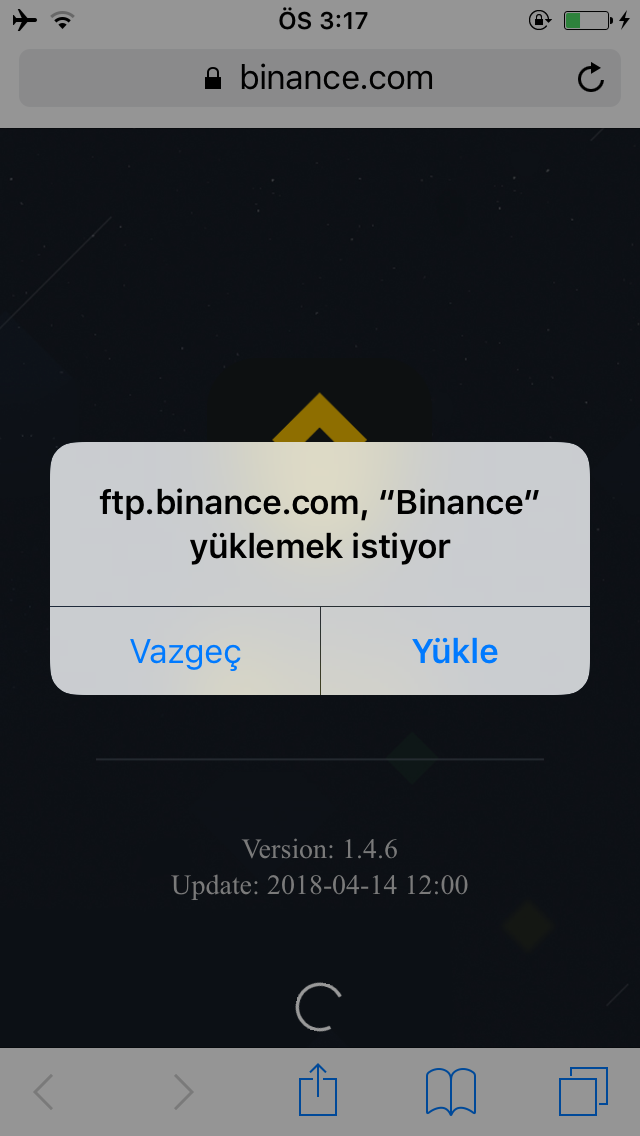Open Safari bookmarks

pyautogui.click(x=451, y=1091)
